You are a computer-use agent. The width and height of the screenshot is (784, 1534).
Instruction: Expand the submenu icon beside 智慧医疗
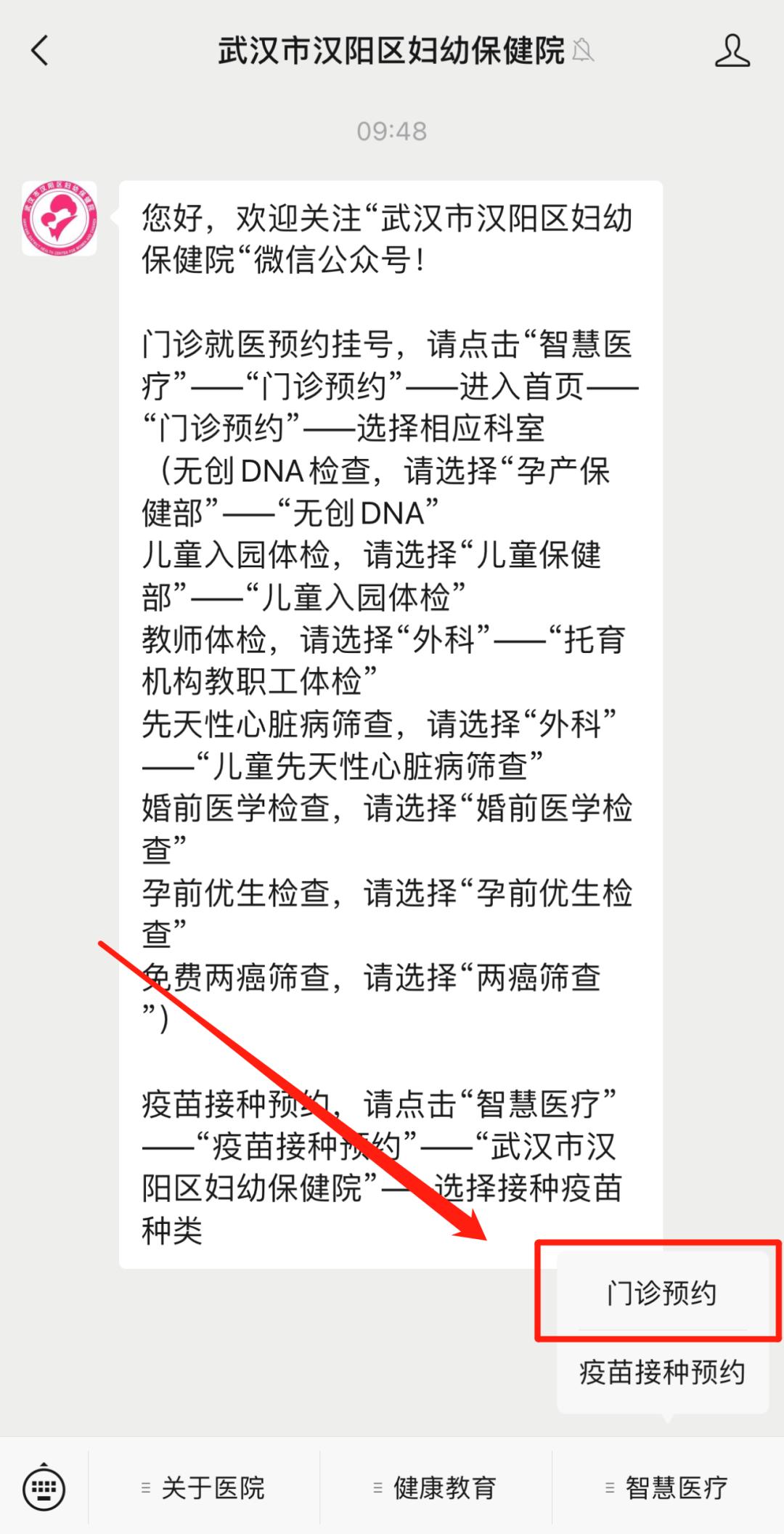pos(609,1485)
